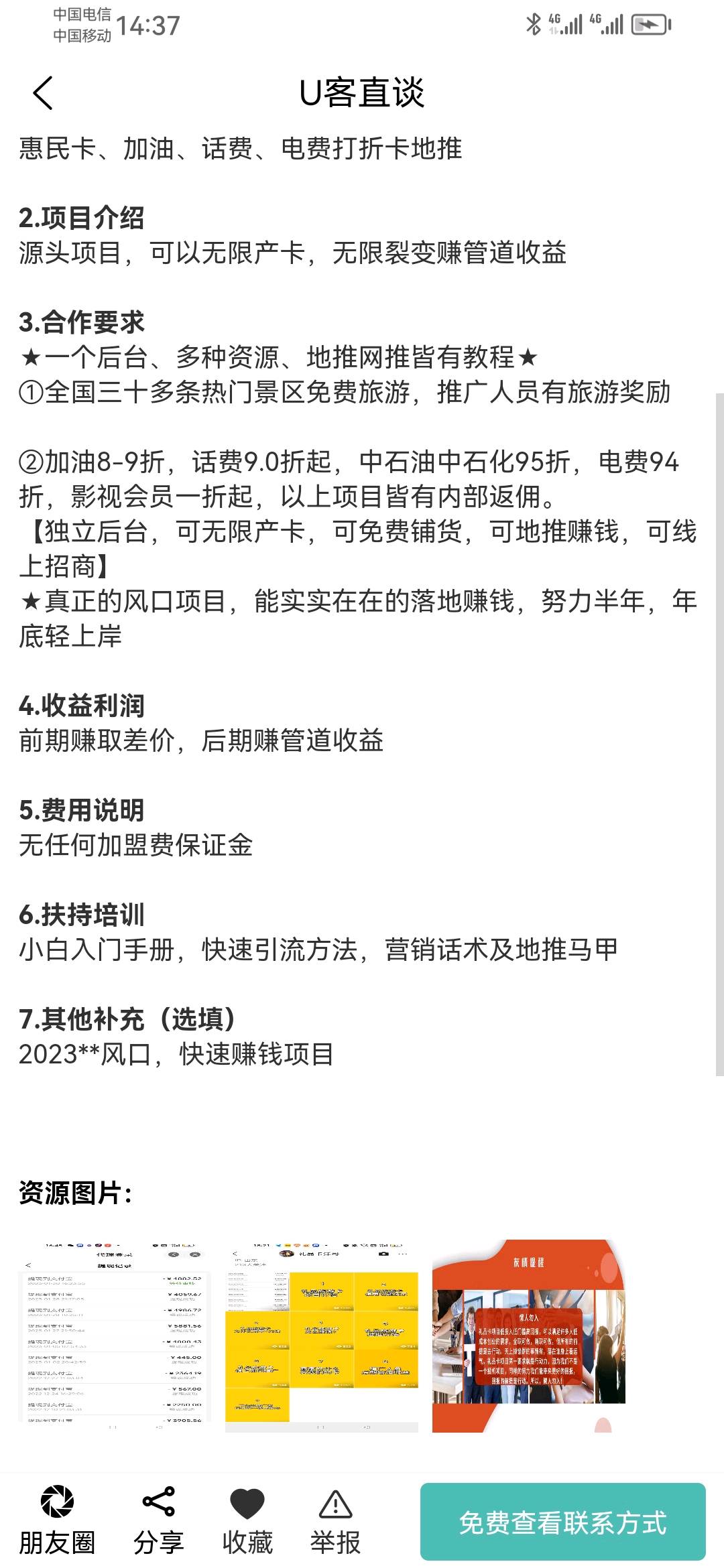Tap 免费查看联系方式 button
Image resolution: width=724 pixels, height=1568 pixels.
(x=563, y=1522)
